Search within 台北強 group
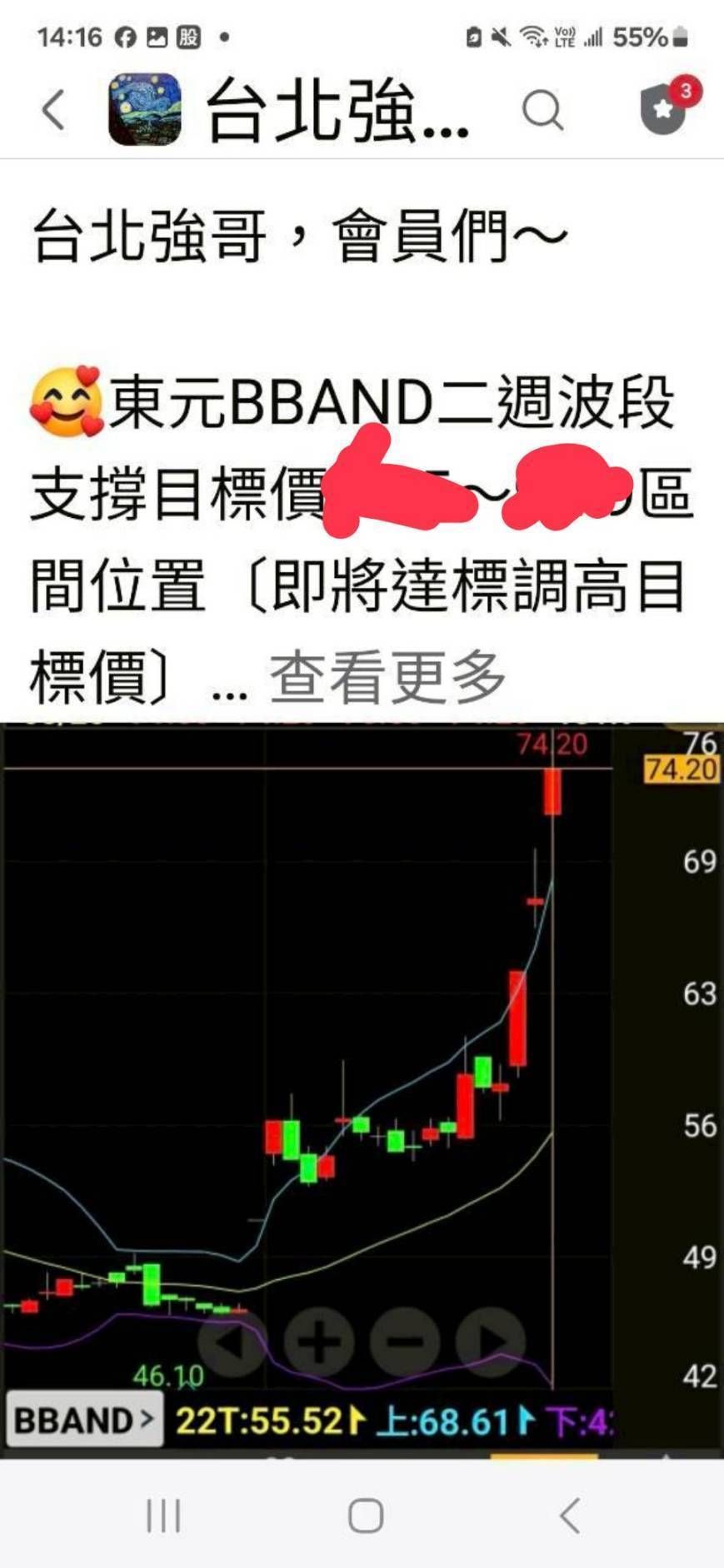Screen dimensions: 724x1568 pos(542,109)
